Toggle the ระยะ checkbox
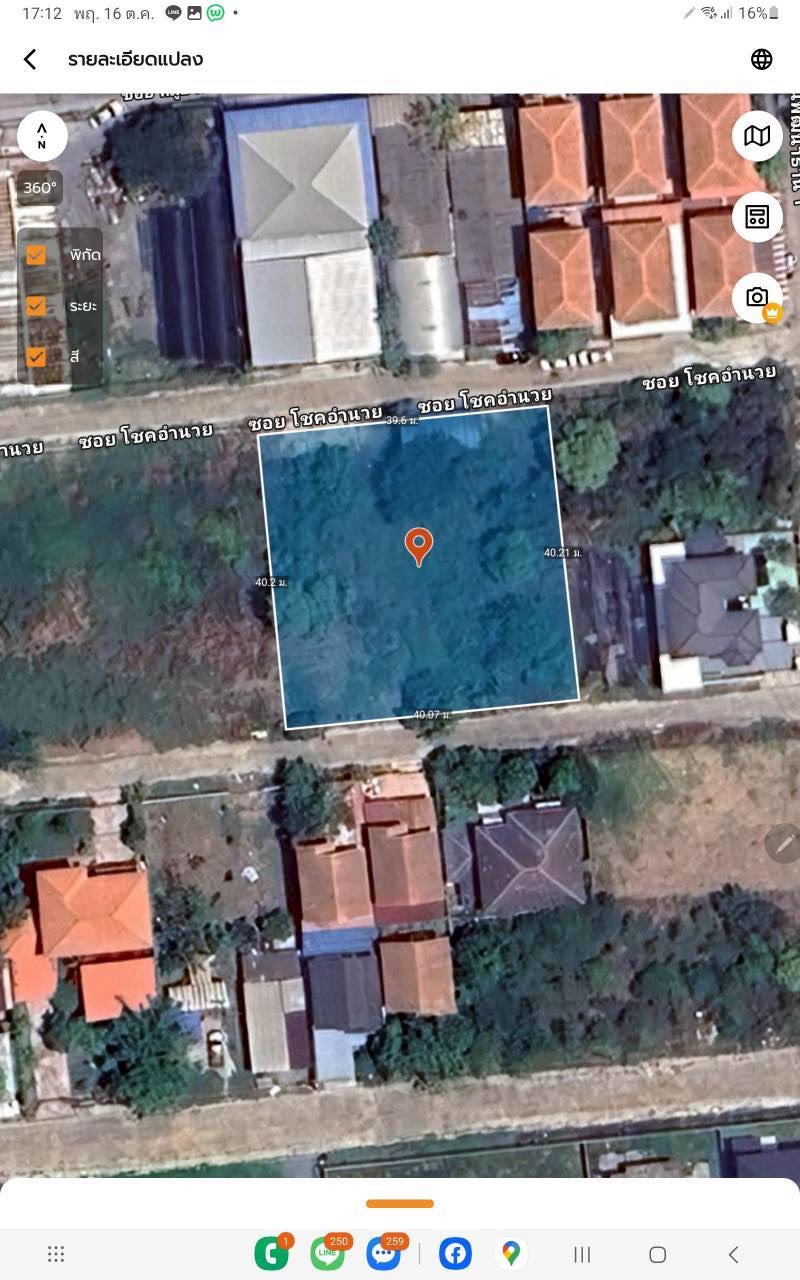The width and height of the screenshot is (800, 1280). click(x=36, y=305)
